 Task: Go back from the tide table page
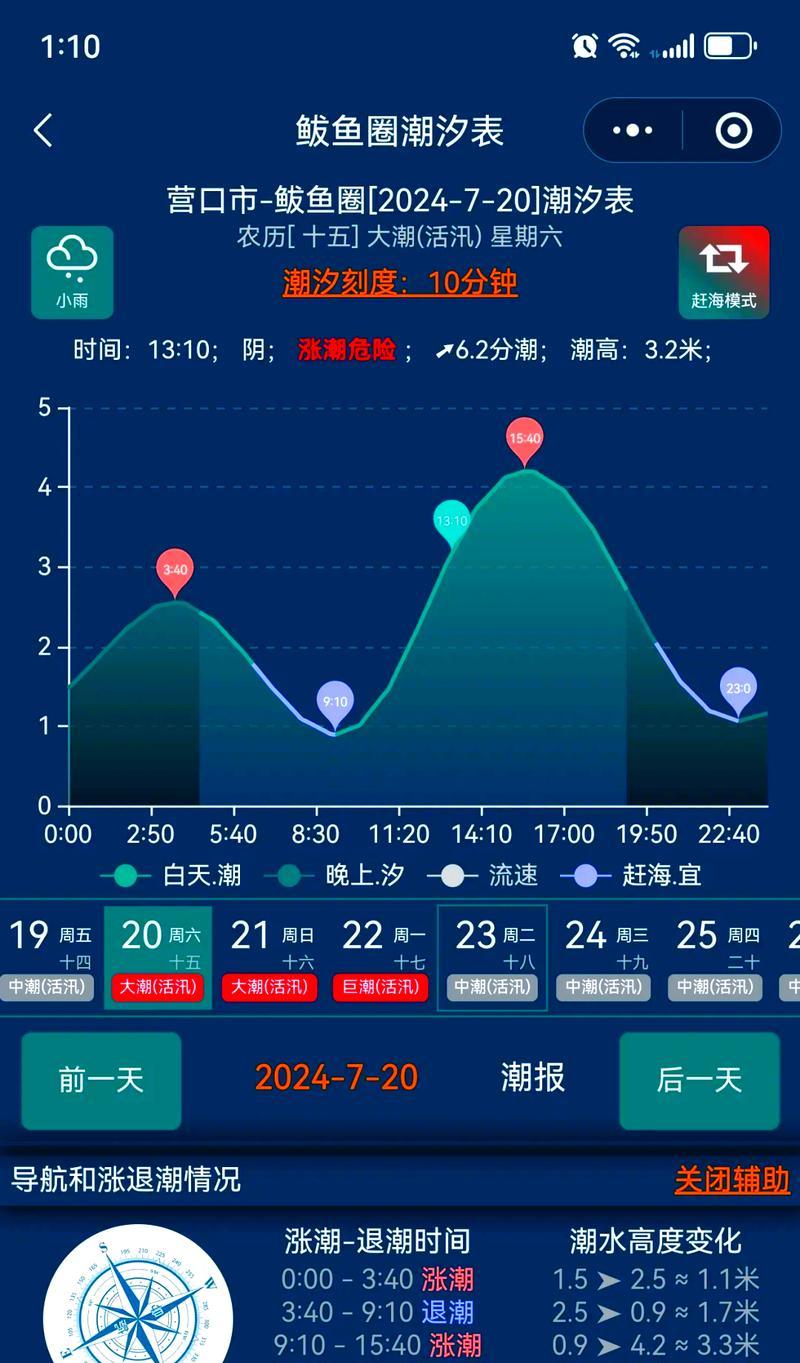pos(43,130)
